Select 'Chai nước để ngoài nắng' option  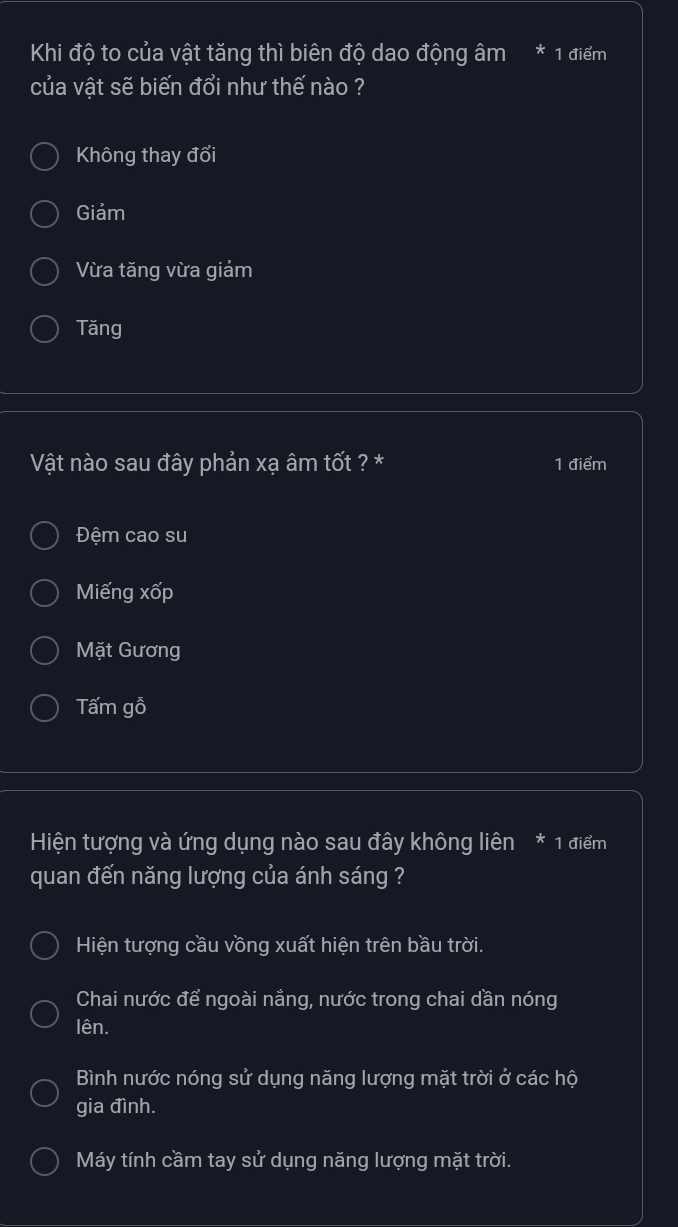(44, 1013)
